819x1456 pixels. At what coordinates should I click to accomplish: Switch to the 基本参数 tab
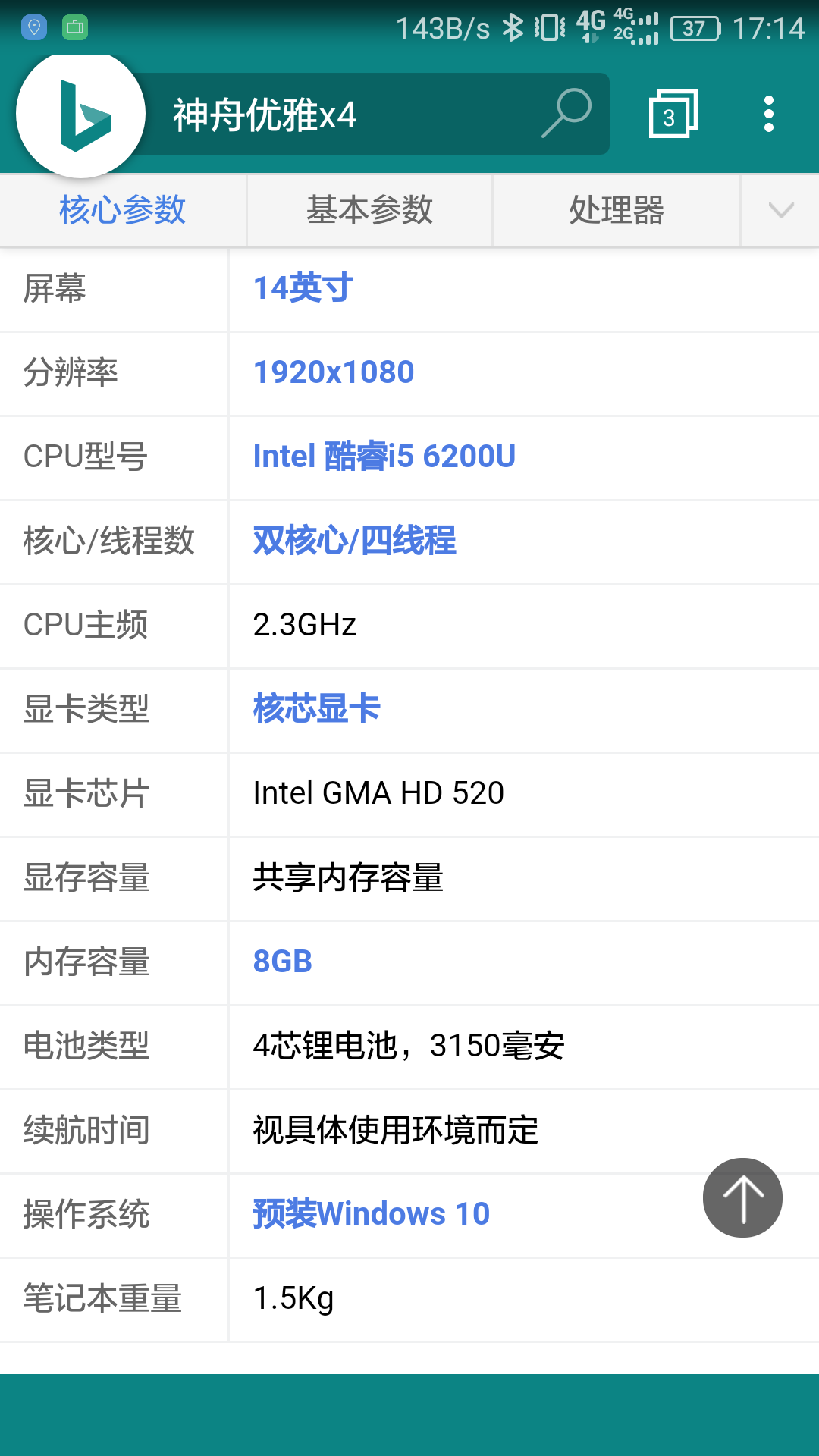pyautogui.click(x=369, y=210)
